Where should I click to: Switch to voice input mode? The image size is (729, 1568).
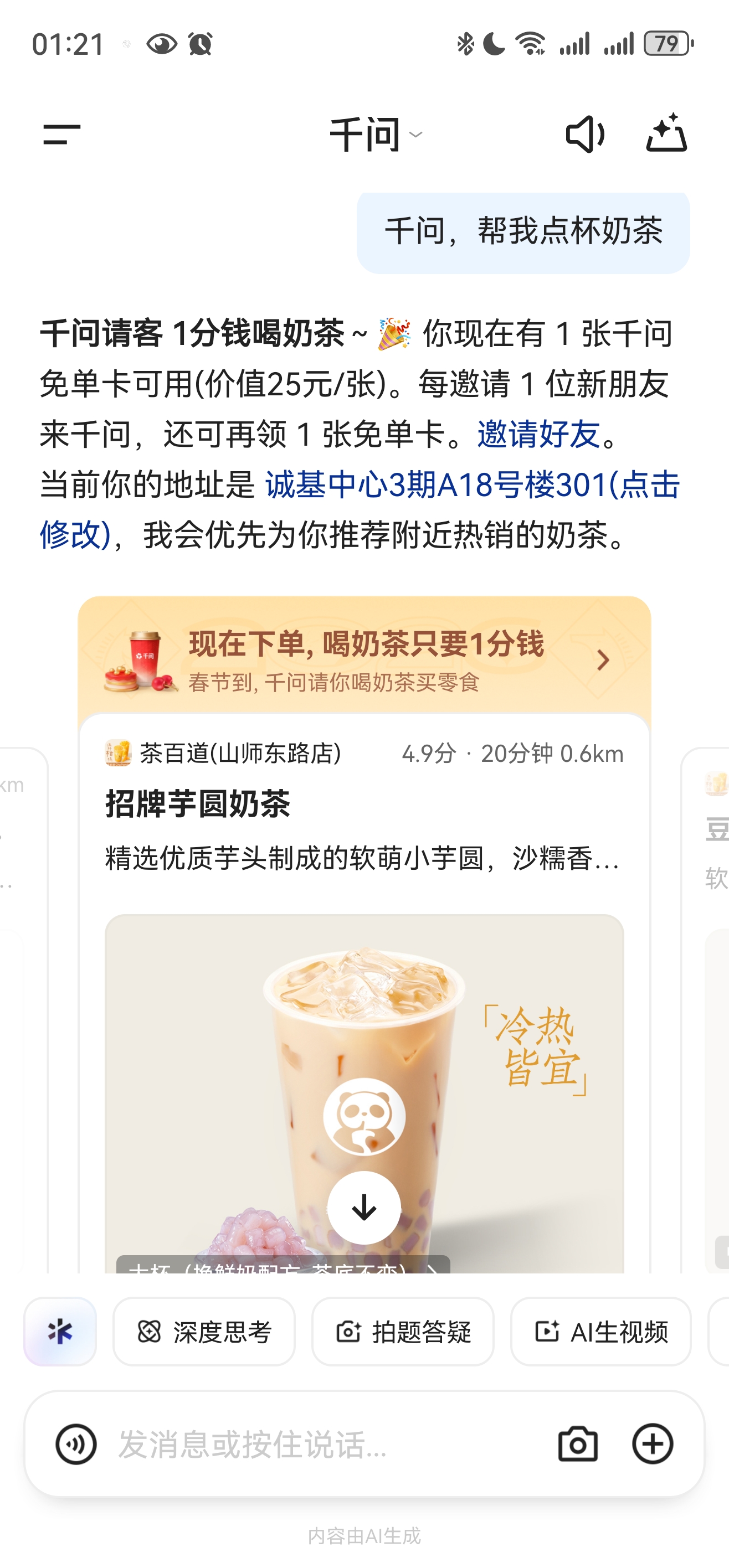click(76, 1444)
